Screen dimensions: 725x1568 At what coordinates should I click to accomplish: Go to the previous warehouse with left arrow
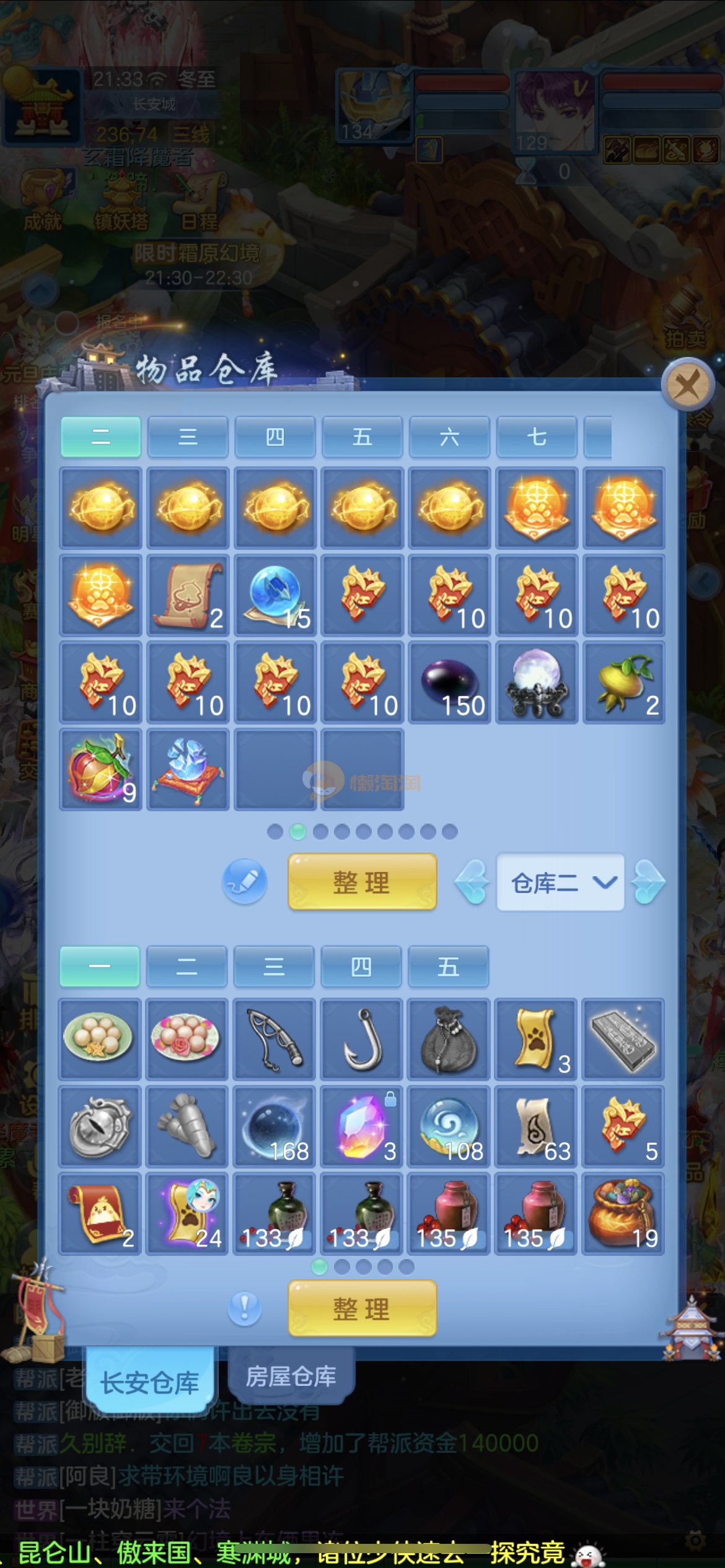click(472, 882)
